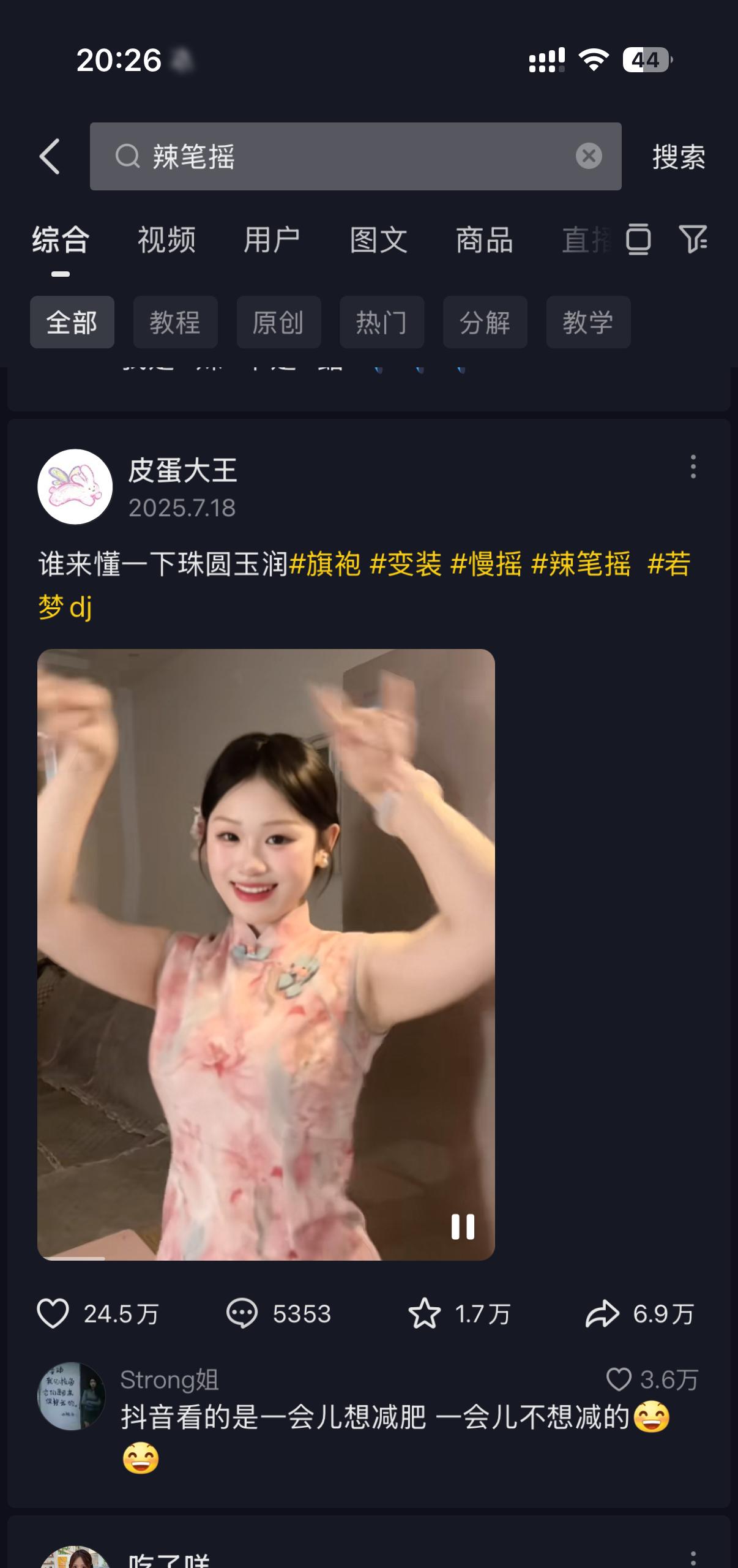Switch to the 视频 tab
This screenshot has width=738, height=1568.
[x=166, y=239]
